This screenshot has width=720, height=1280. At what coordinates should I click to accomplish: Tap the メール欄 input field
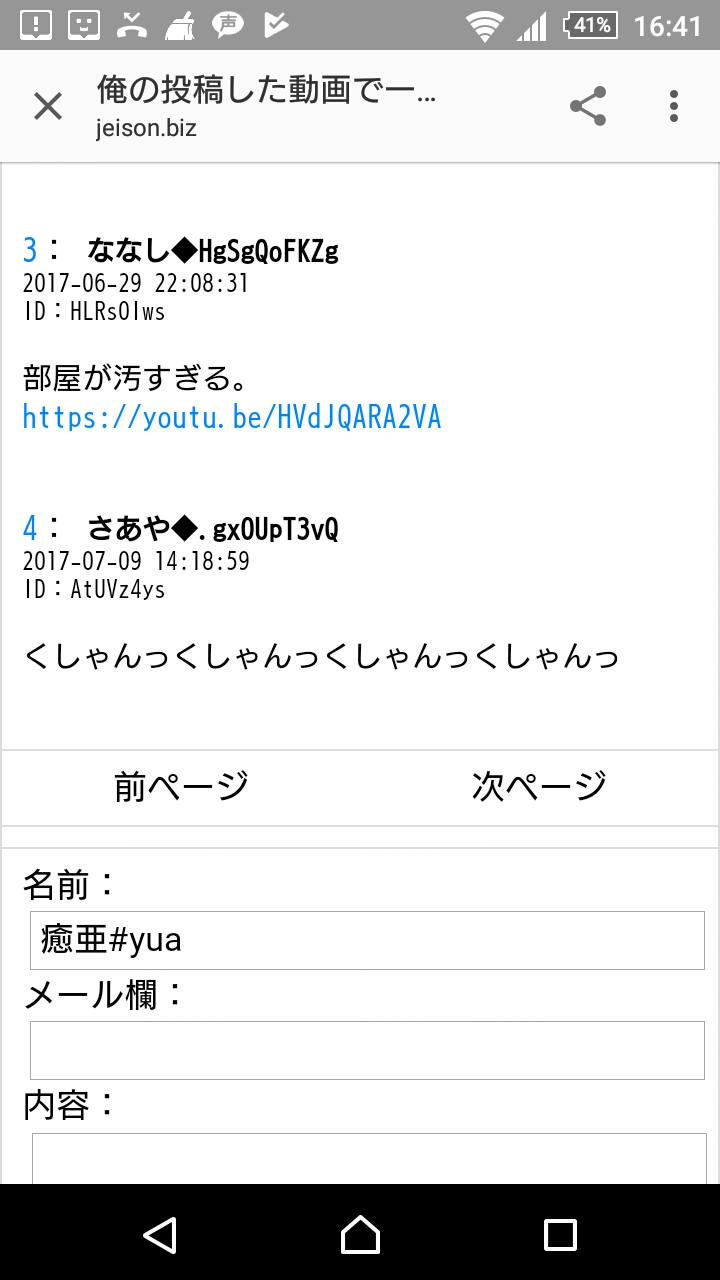367,1050
